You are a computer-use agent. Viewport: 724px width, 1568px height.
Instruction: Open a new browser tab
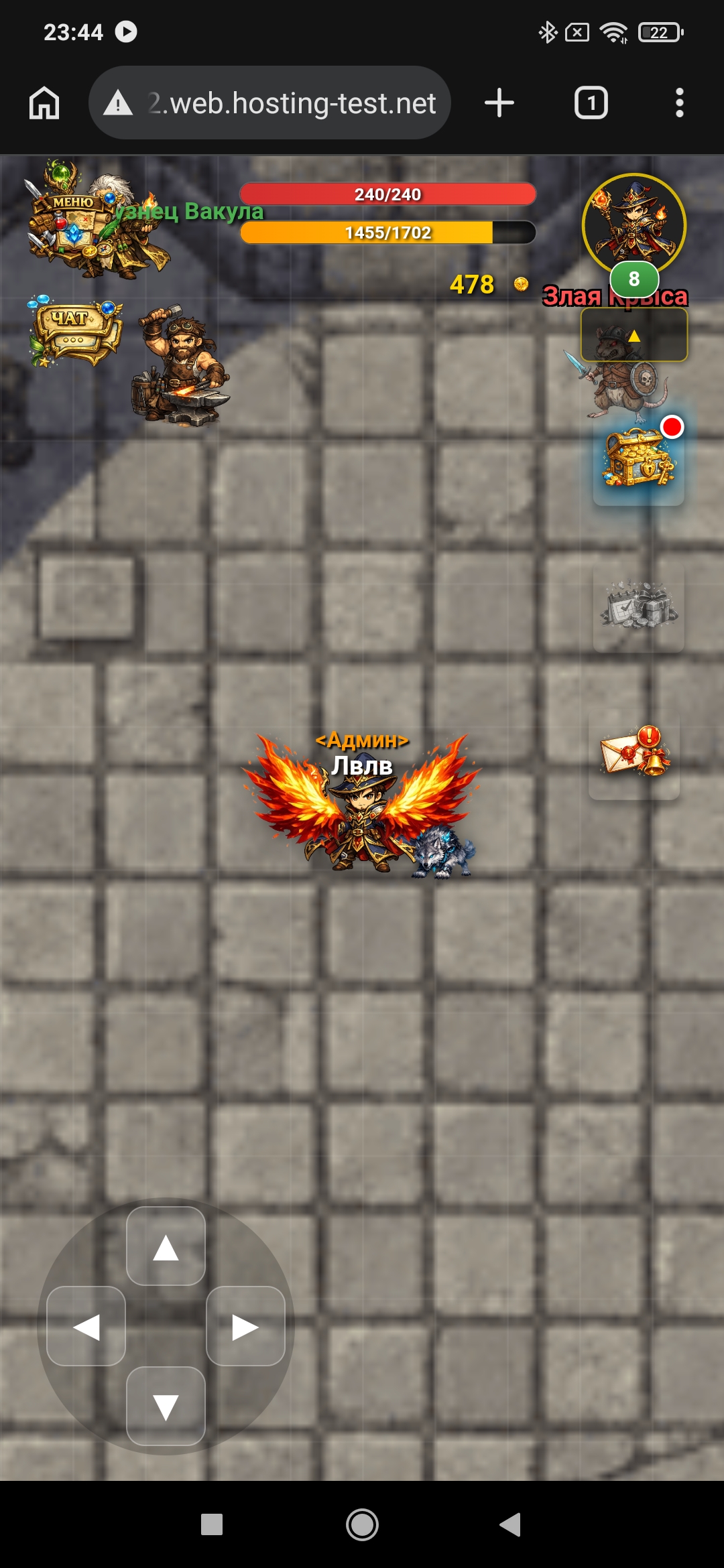click(x=499, y=103)
